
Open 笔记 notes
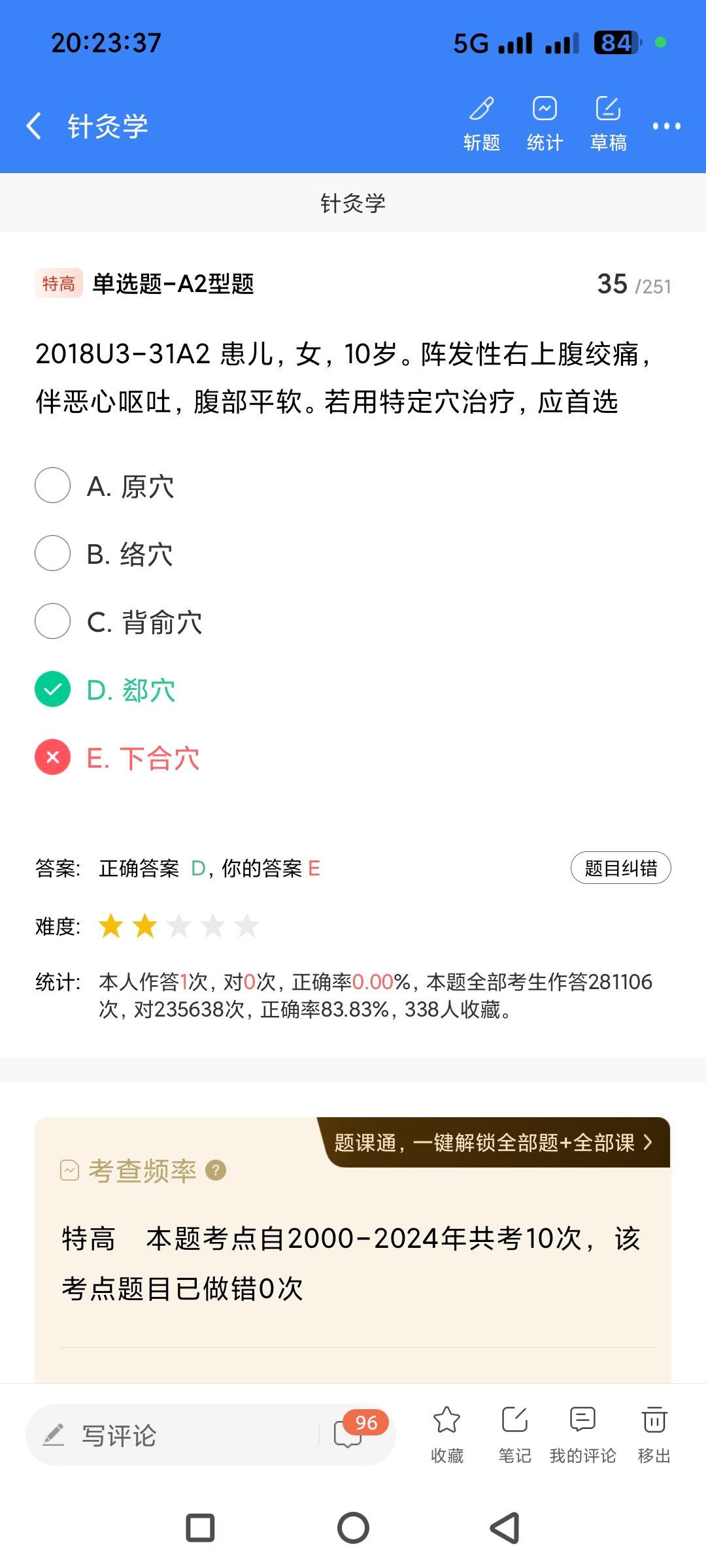pos(514,1433)
